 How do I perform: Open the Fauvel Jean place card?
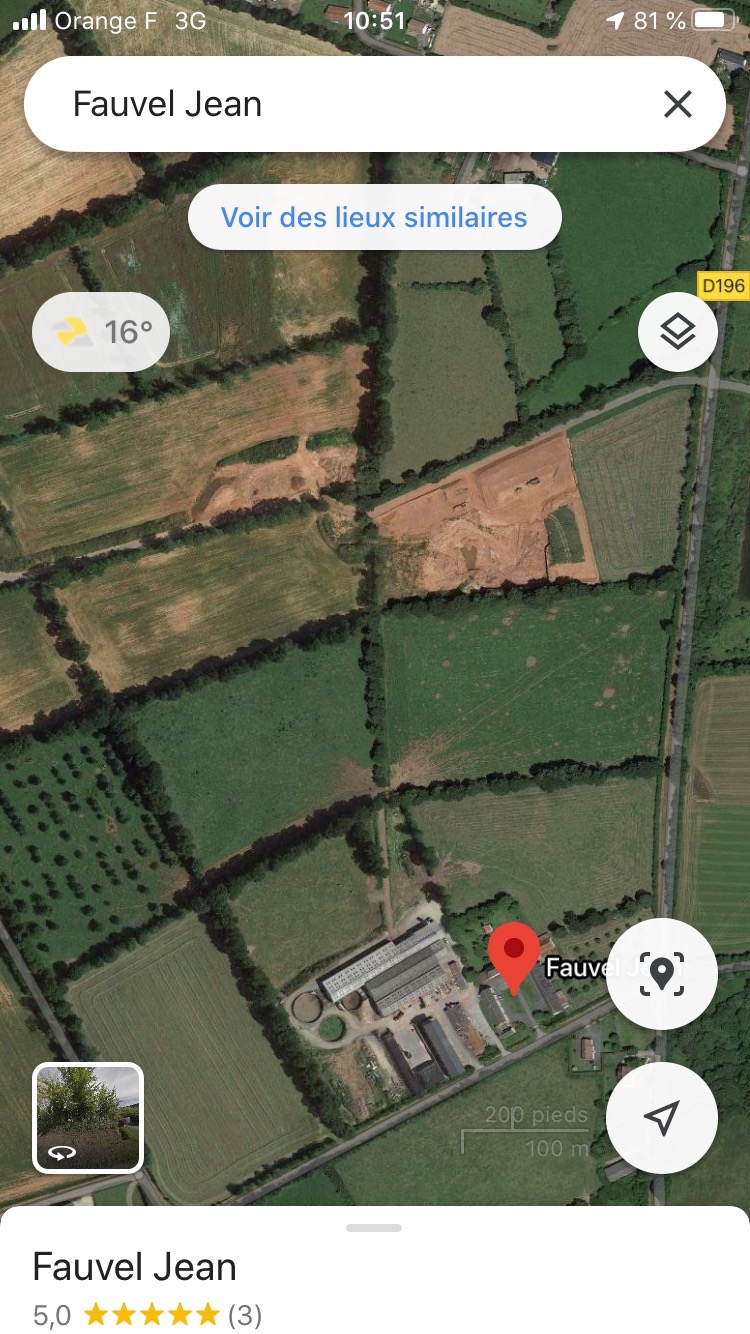pyautogui.click(x=135, y=1268)
